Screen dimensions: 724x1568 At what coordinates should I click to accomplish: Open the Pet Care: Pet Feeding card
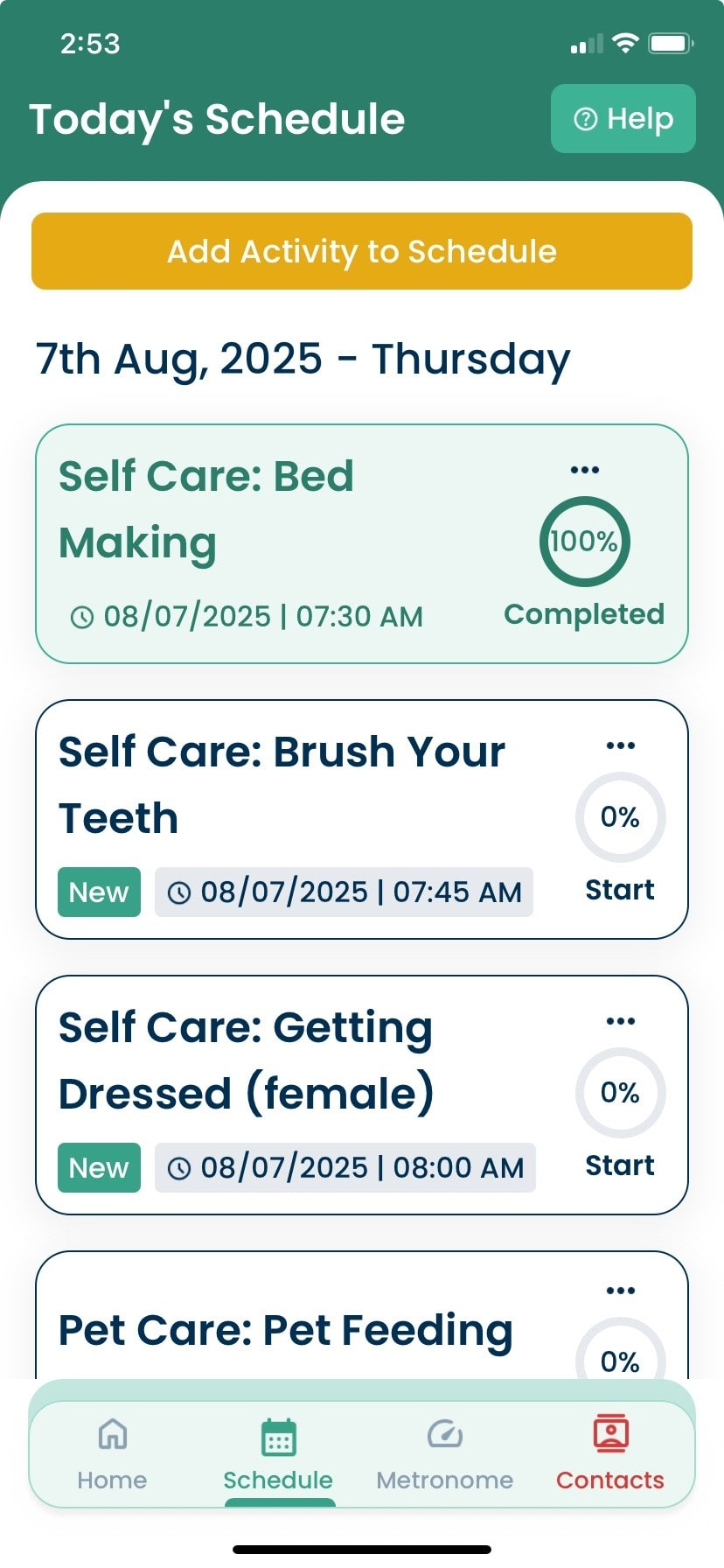285,1330
